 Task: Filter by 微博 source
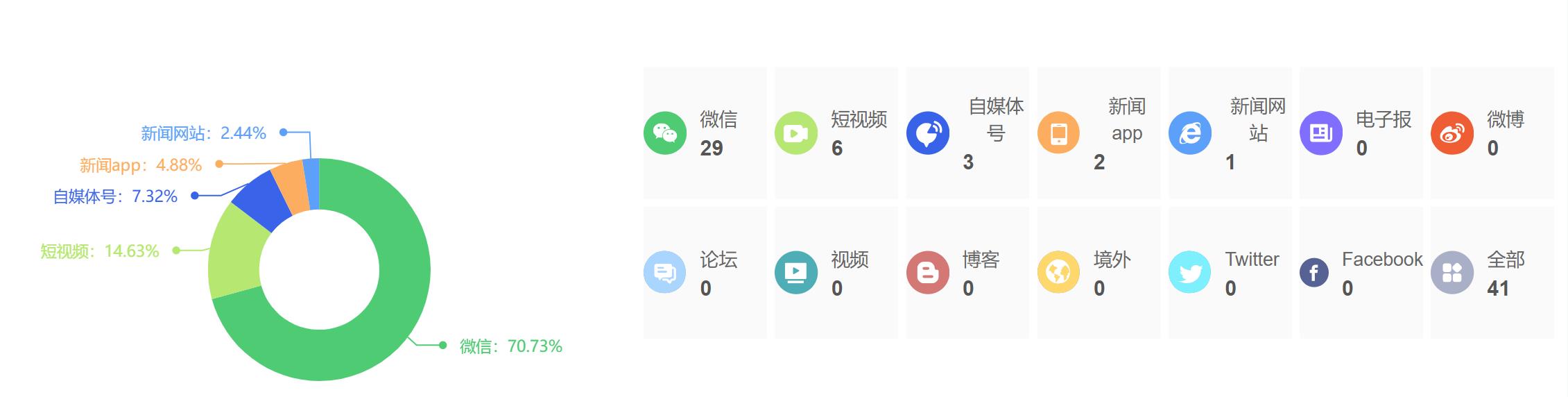point(1492,133)
